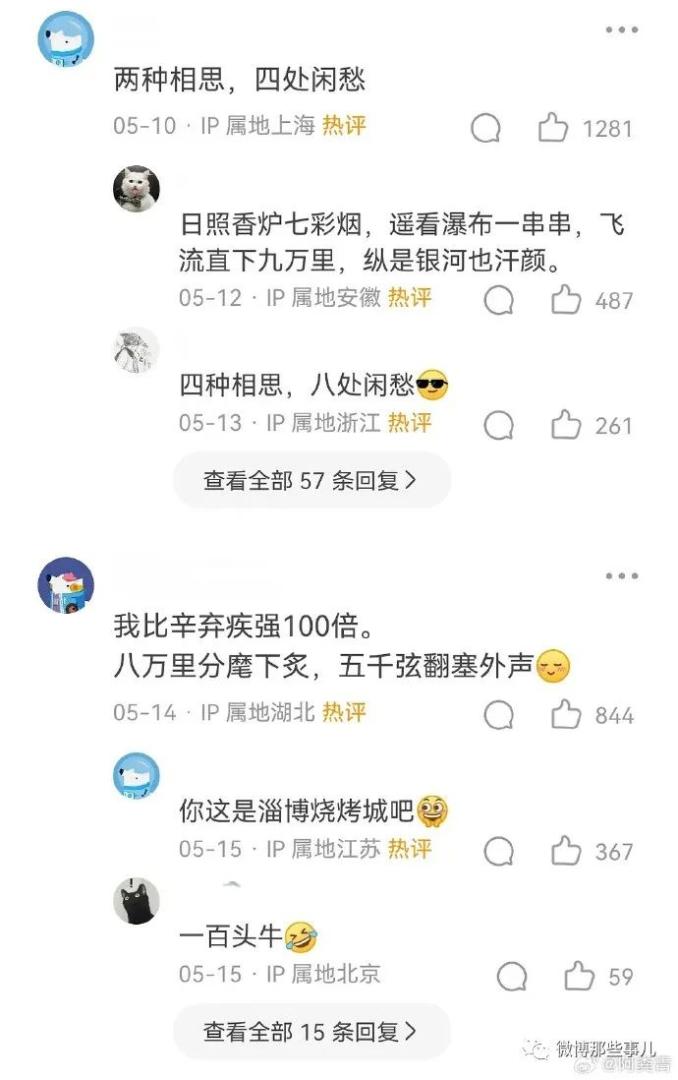Open the avatar of the 我比辛弃疾强100倍 commenter
The height and width of the screenshot is (1080, 678).
click(66, 585)
